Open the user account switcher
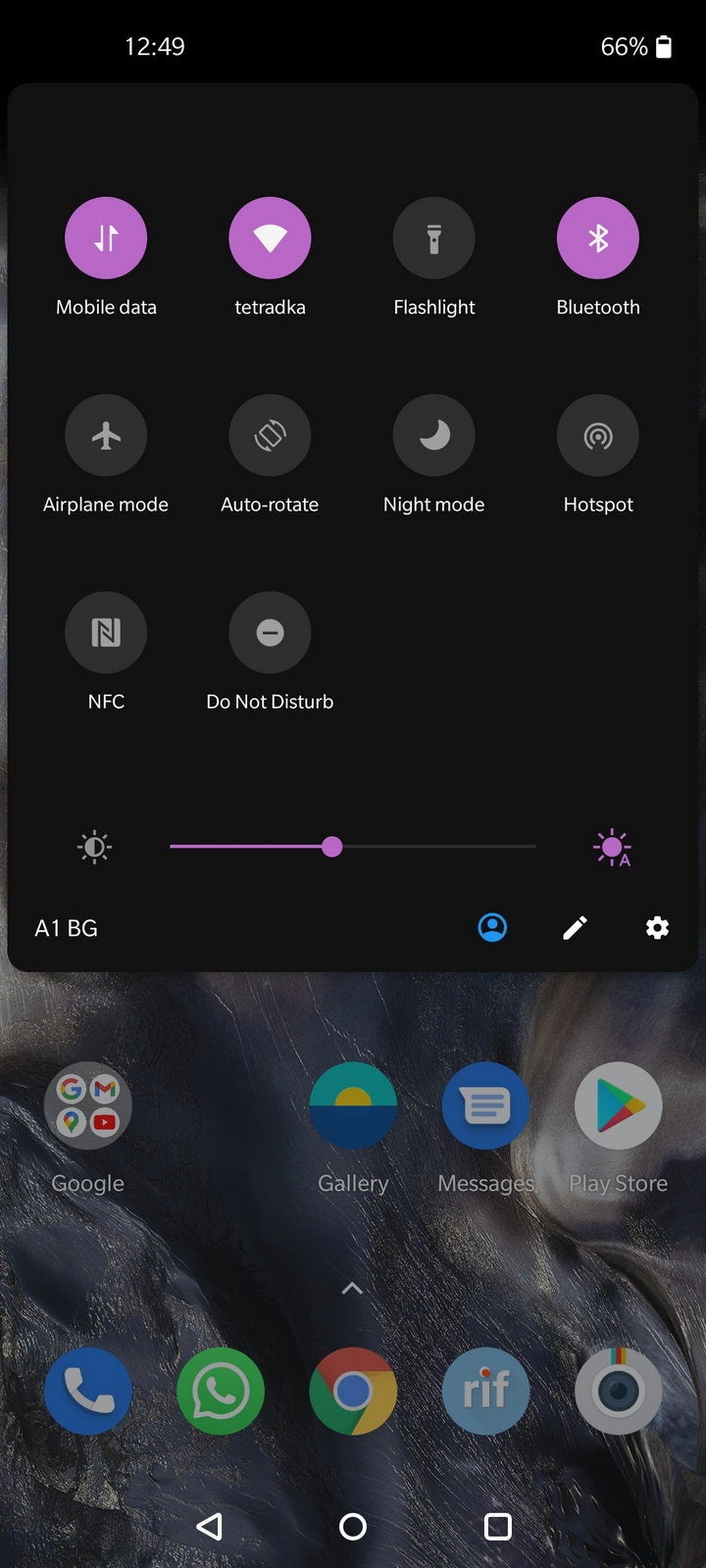 pos(492,927)
